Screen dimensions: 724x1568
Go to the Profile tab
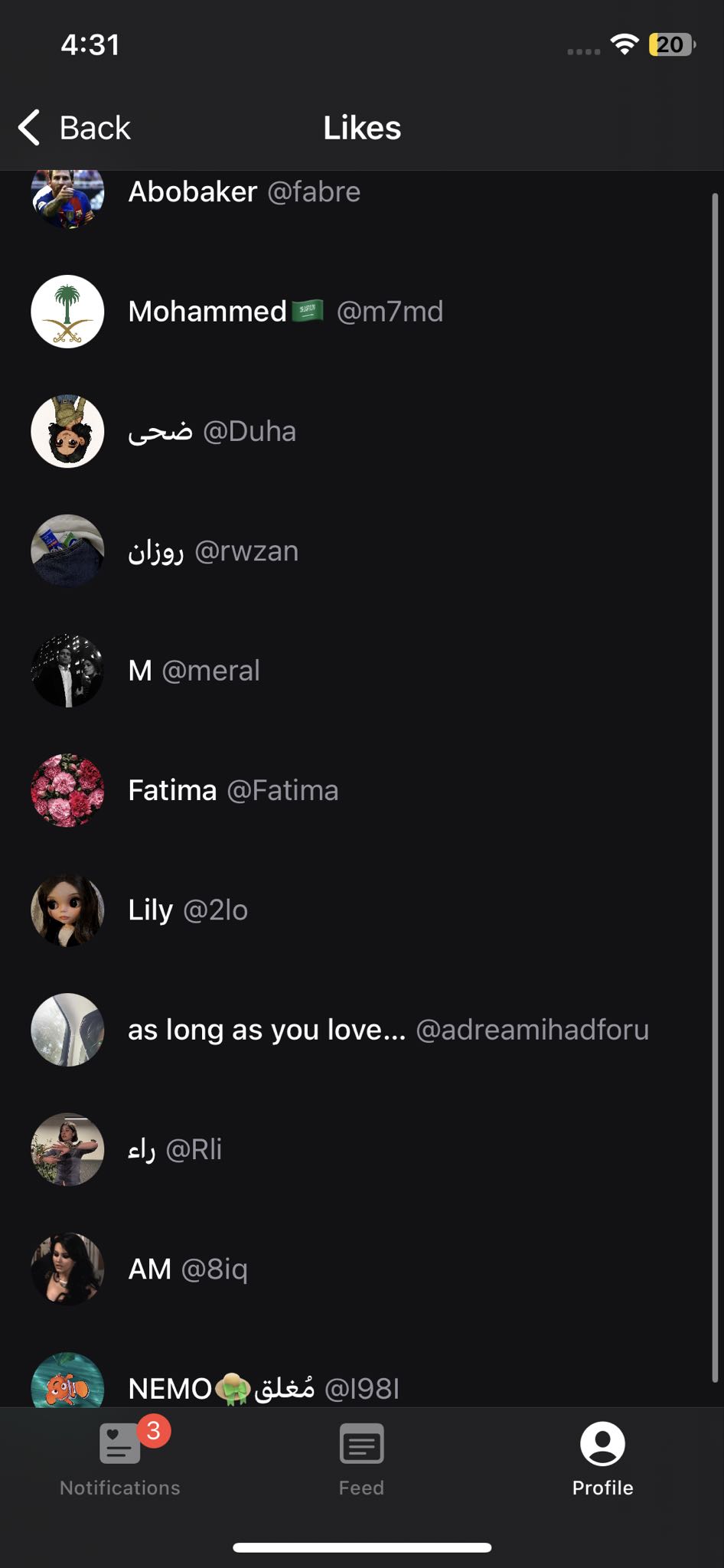(602, 1459)
